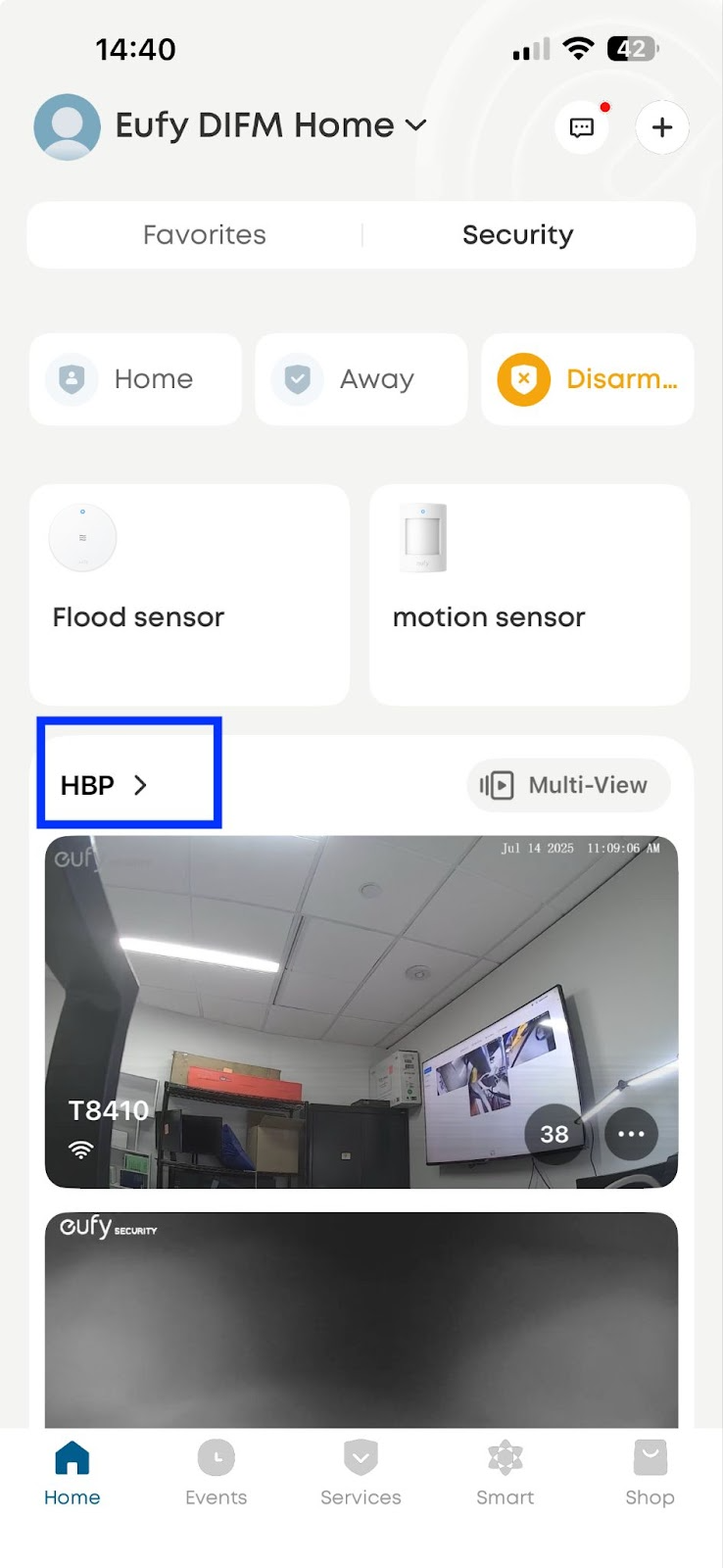Go to the Shop tab

pyautogui.click(x=650, y=1473)
